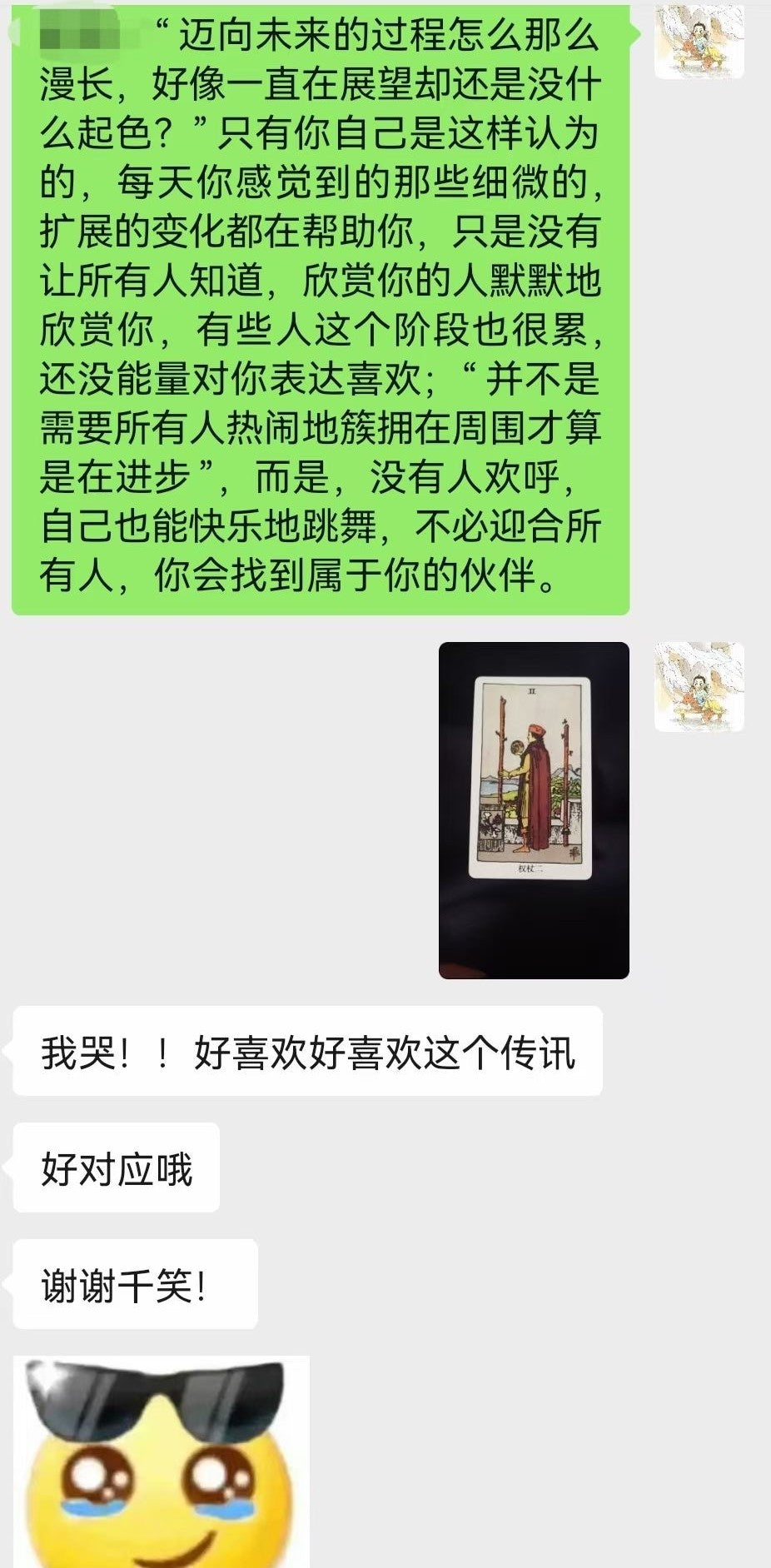Open the avatar beside the tarot card photo

click(x=699, y=688)
